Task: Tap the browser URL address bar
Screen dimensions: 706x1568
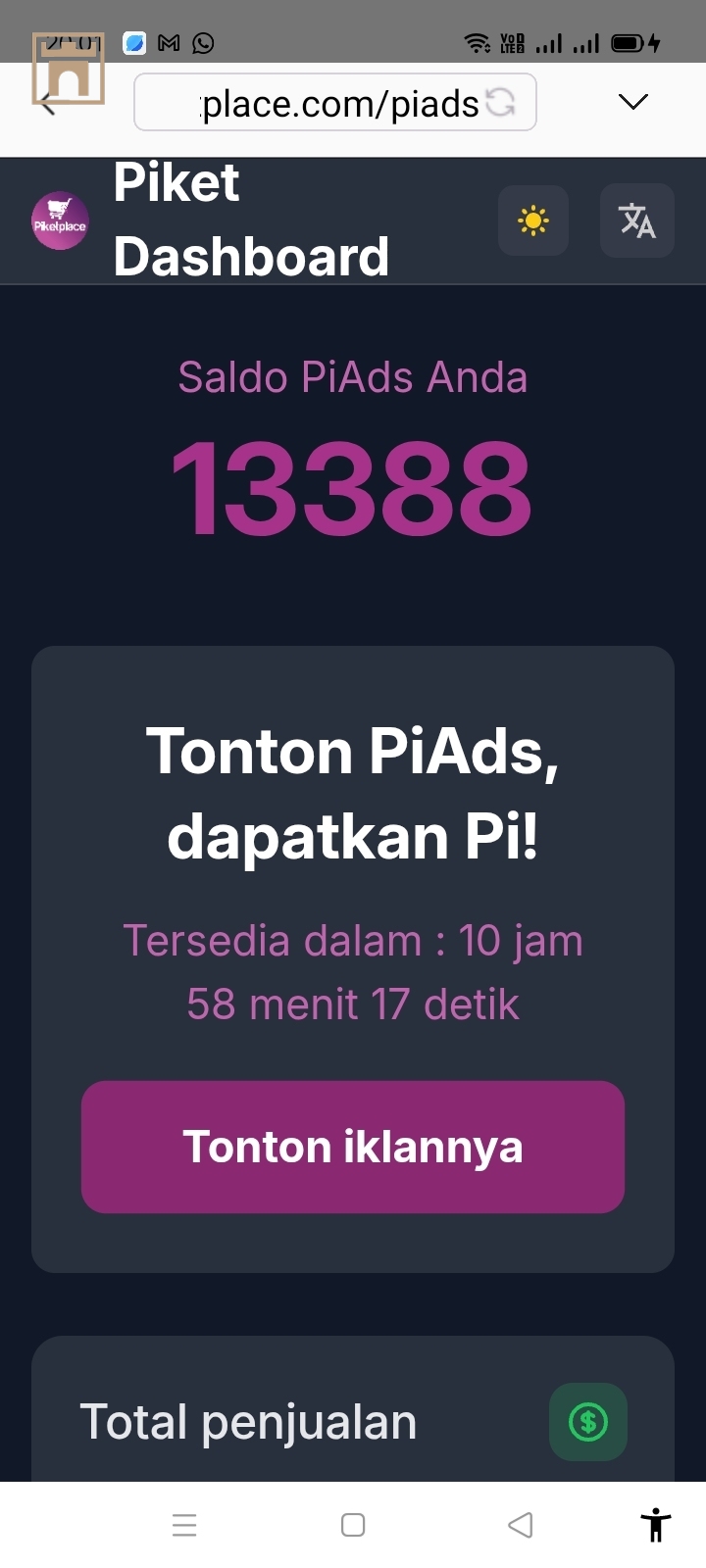Action: 333,102
